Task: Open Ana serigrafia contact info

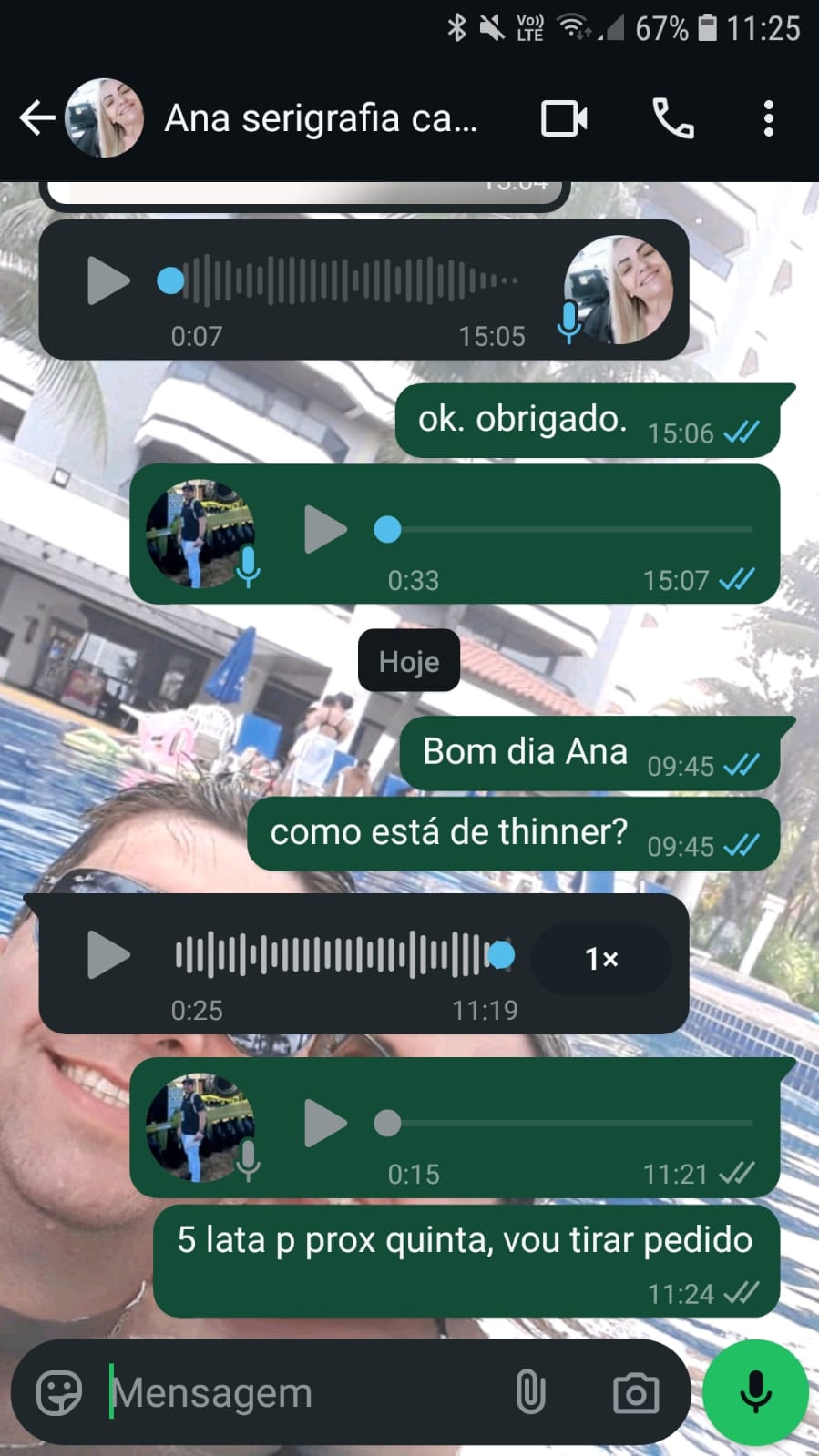Action: tap(319, 118)
